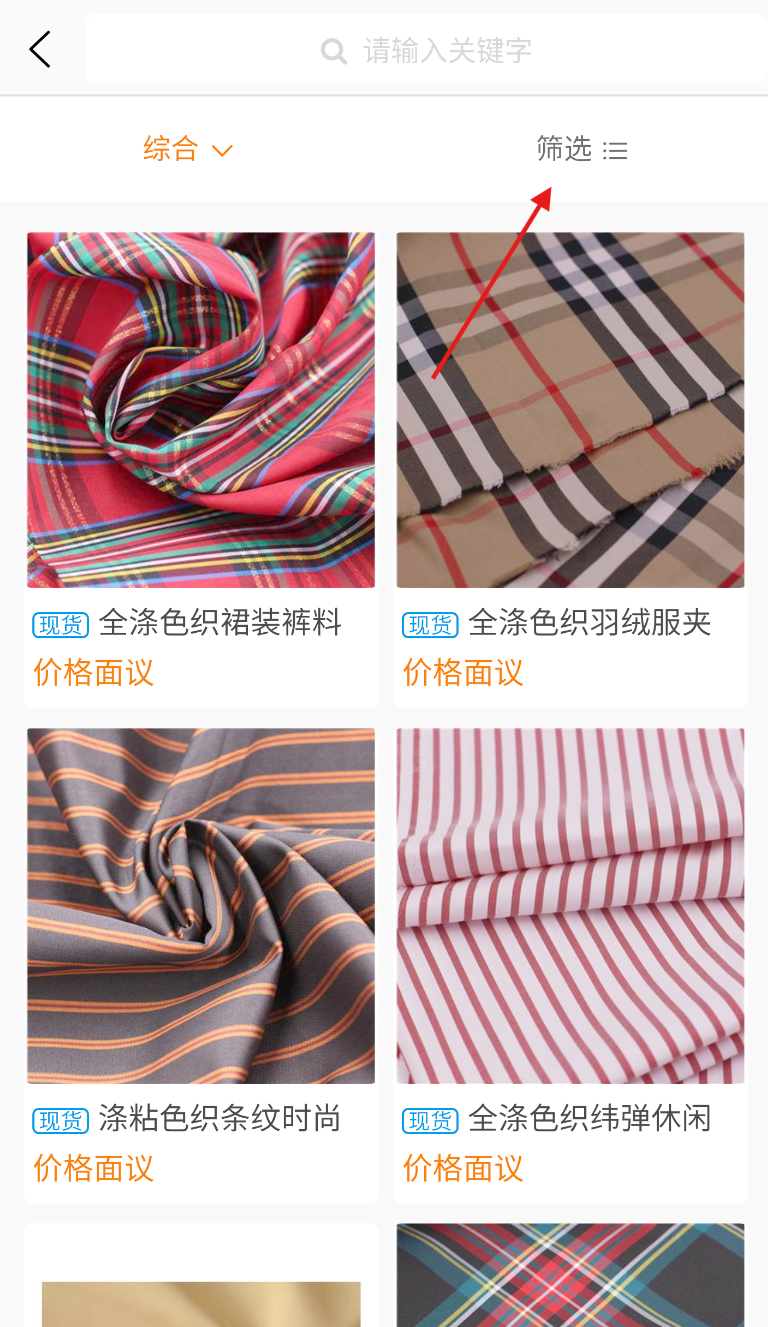Expand the 综合 sort dropdown
This screenshot has height=1327, width=768.
pos(187,150)
